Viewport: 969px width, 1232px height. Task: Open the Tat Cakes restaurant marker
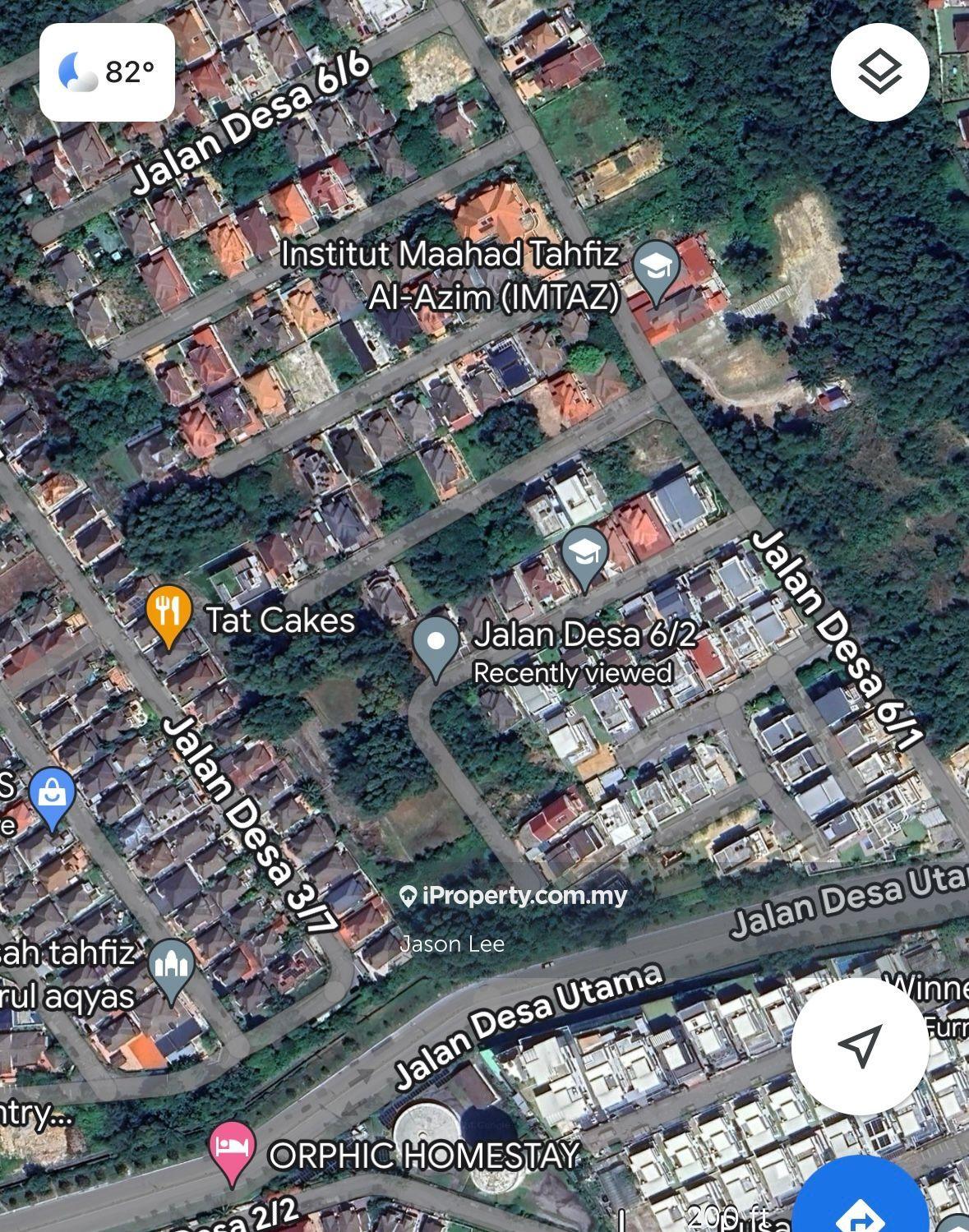click(x=168, y=613)
